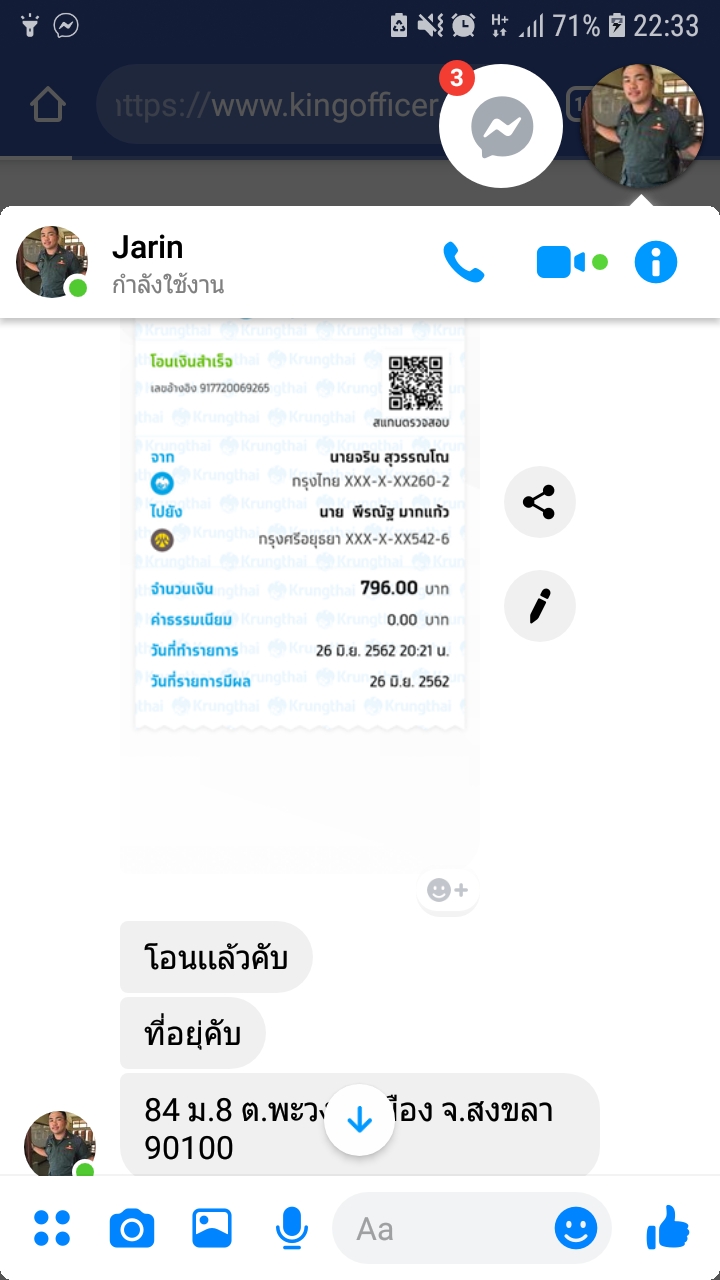The height and width of the screenshot is (1280, 720).
Task: Edit the transfer slip image with pencil
Action: (539, 605)
